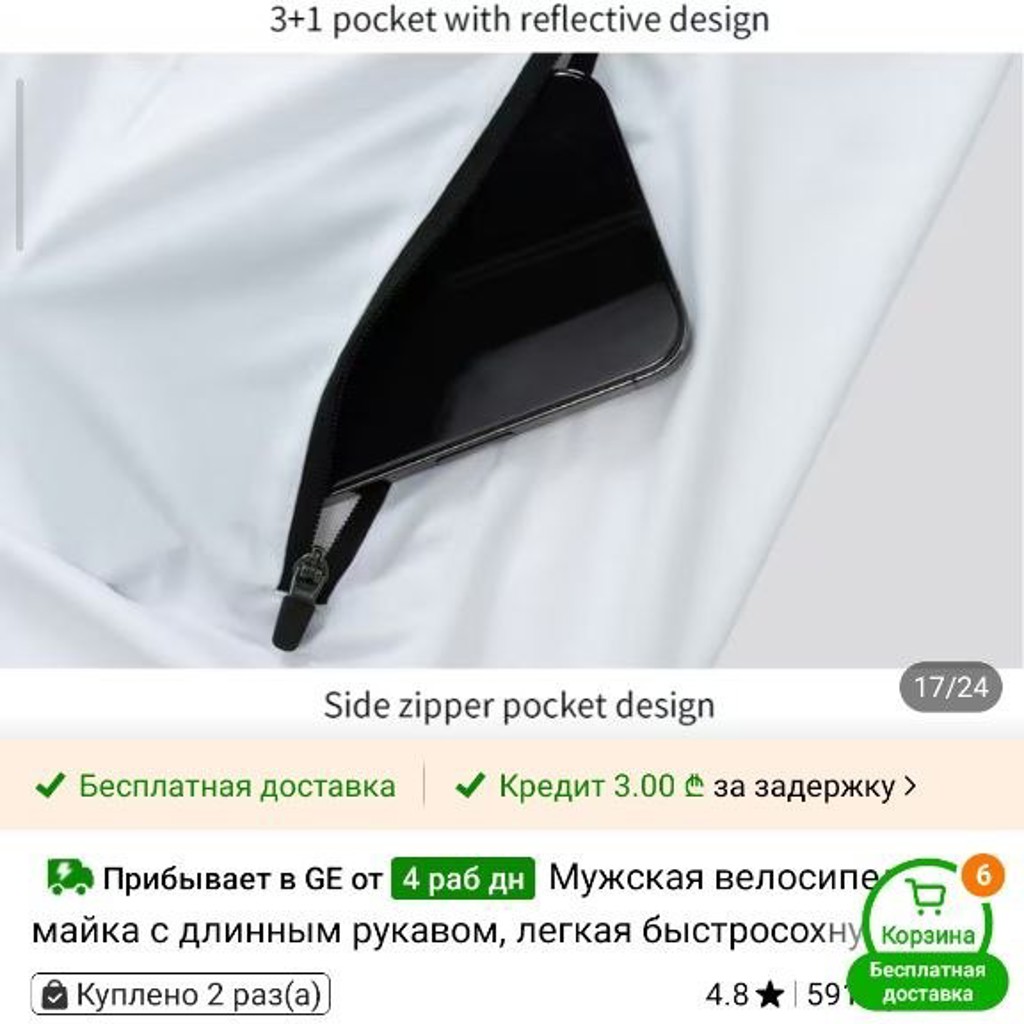1024x1024 pixels.
Task: Open the Кредит 3.00 за задержку details
Action: point(686,786)
